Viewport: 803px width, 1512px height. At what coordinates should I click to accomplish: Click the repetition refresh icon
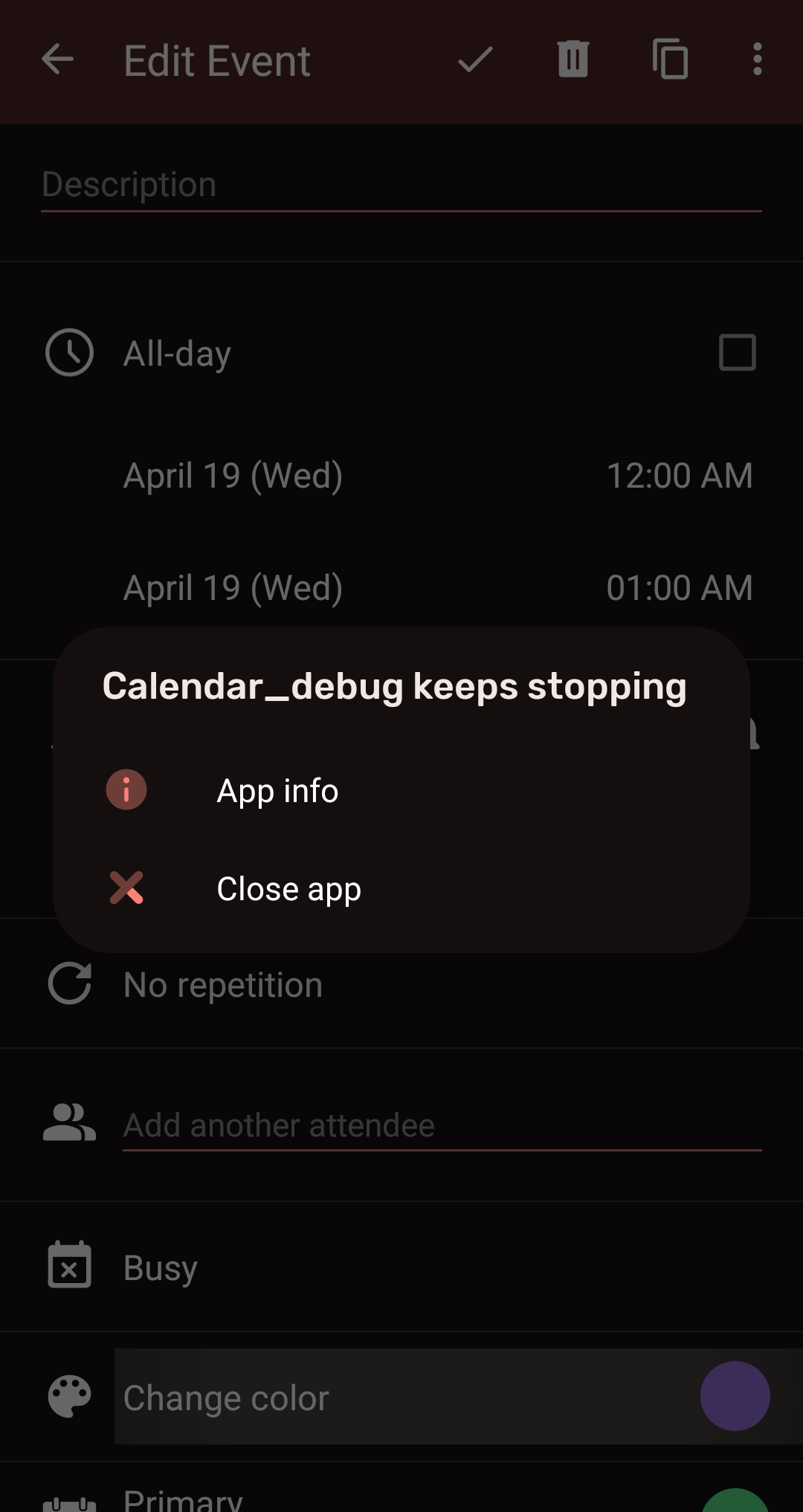[69, 983]
